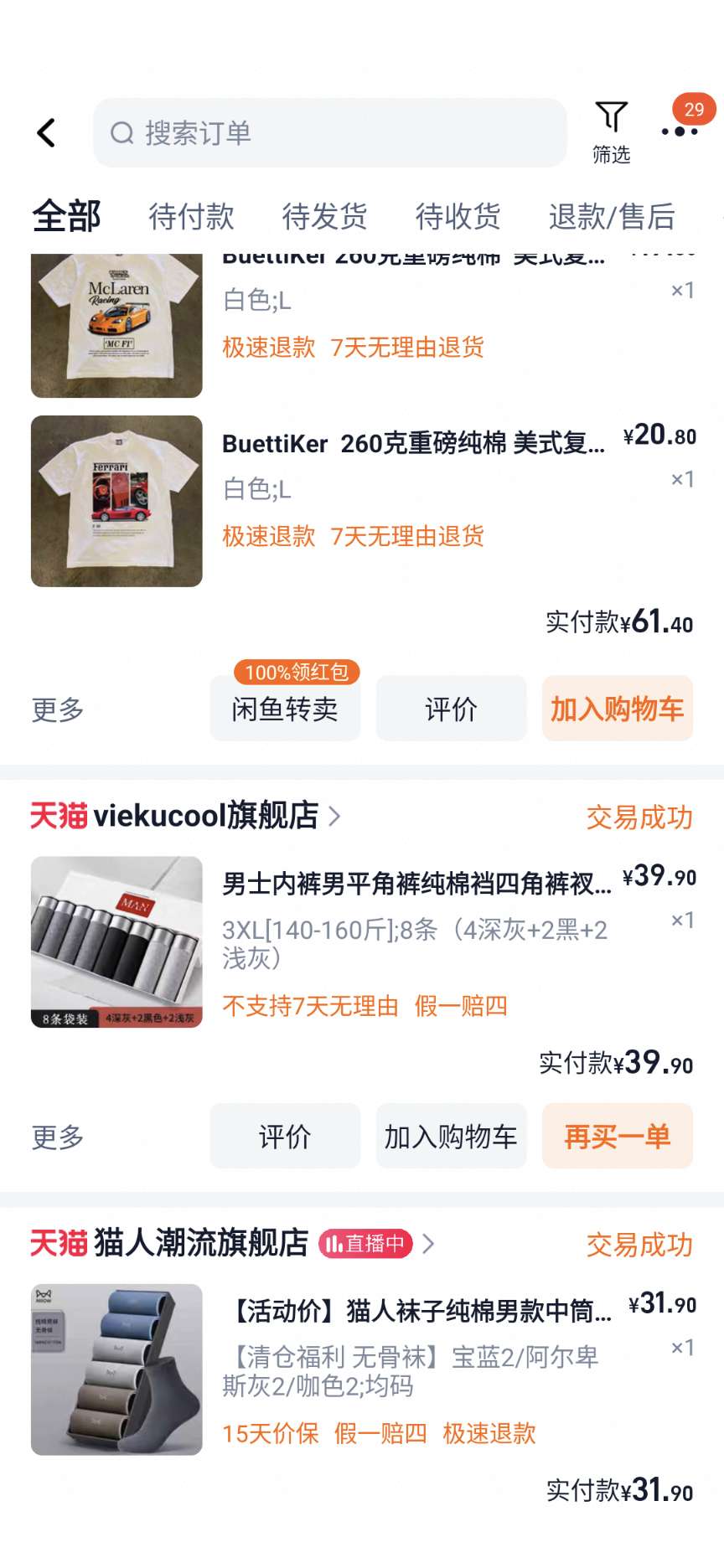Switch to the 待收货 tab

click(458, 216)
